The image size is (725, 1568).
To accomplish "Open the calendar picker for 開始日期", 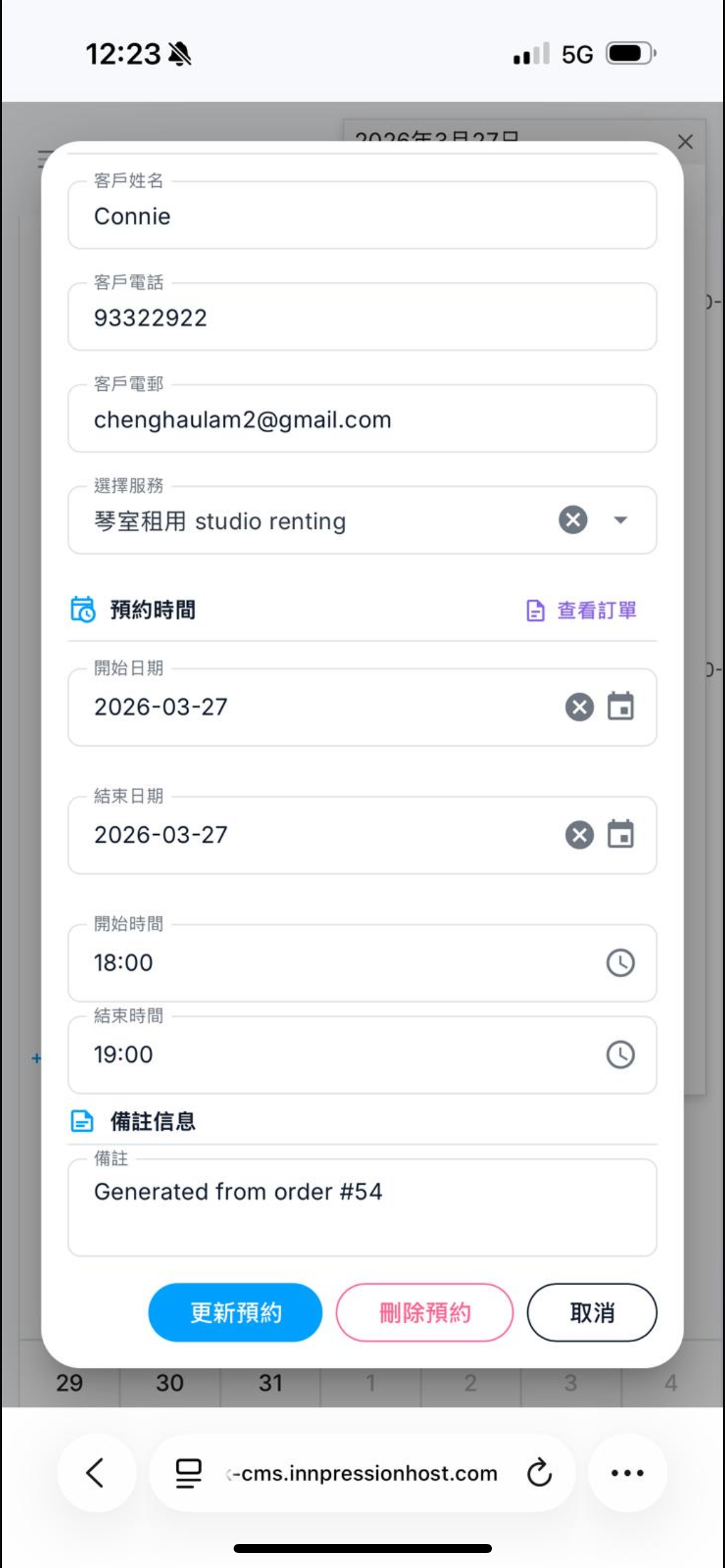I will [x=620, y=707].
